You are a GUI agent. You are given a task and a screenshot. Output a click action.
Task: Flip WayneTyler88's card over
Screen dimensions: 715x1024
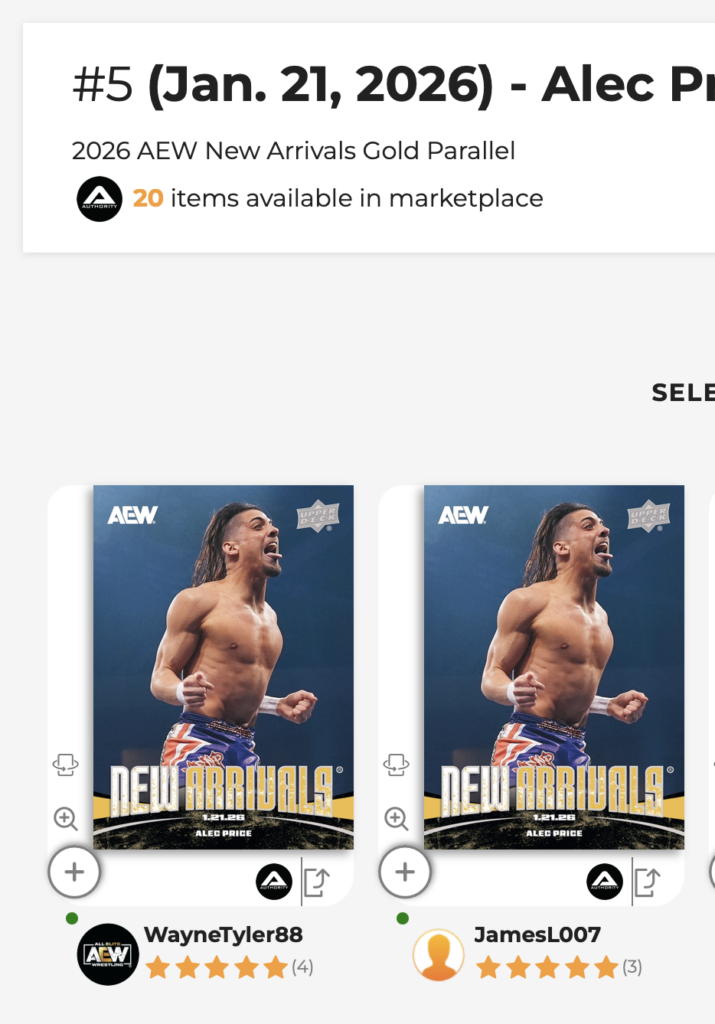[x=66, y=765]
